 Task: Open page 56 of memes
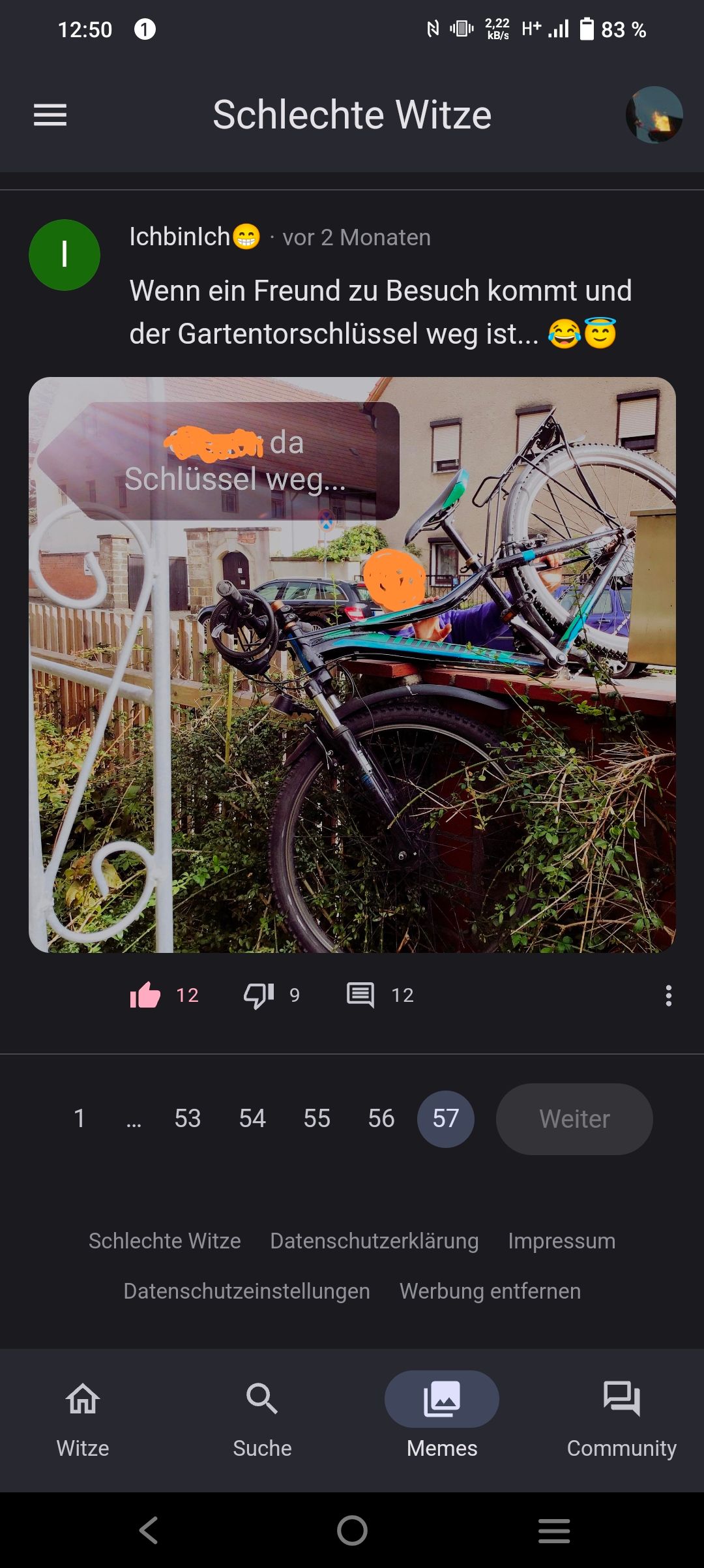click(381, 1119)
